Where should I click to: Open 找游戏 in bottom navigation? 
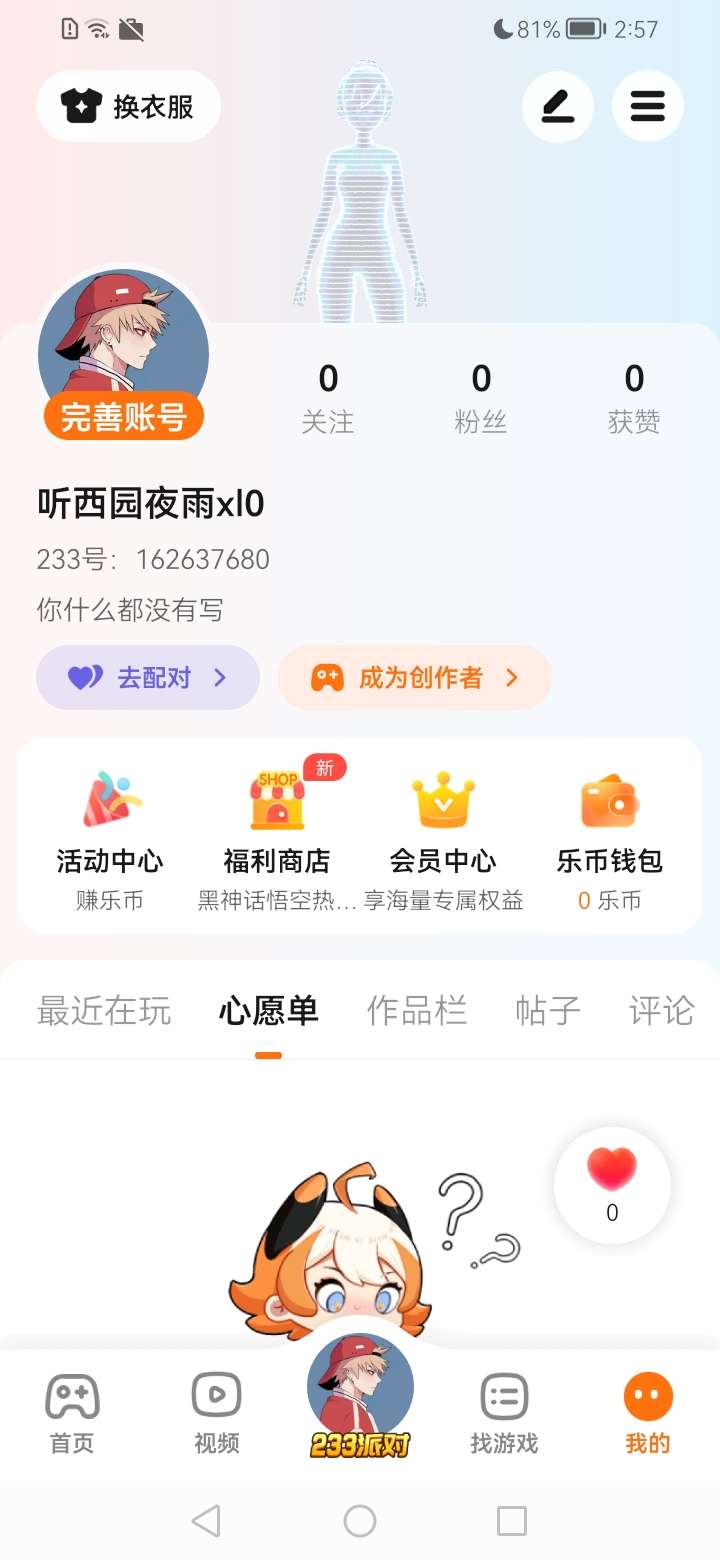(x=504, y=1413)
